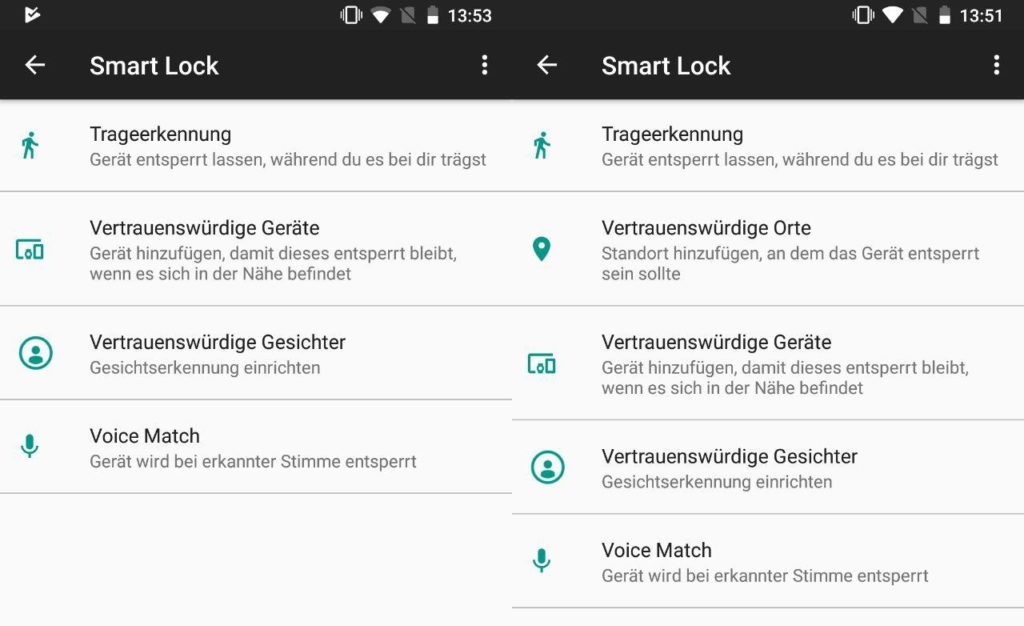
Task: Open the three-dot menu on the 13:51 screen
Action: pyautogui.click(x=996, y=66)
